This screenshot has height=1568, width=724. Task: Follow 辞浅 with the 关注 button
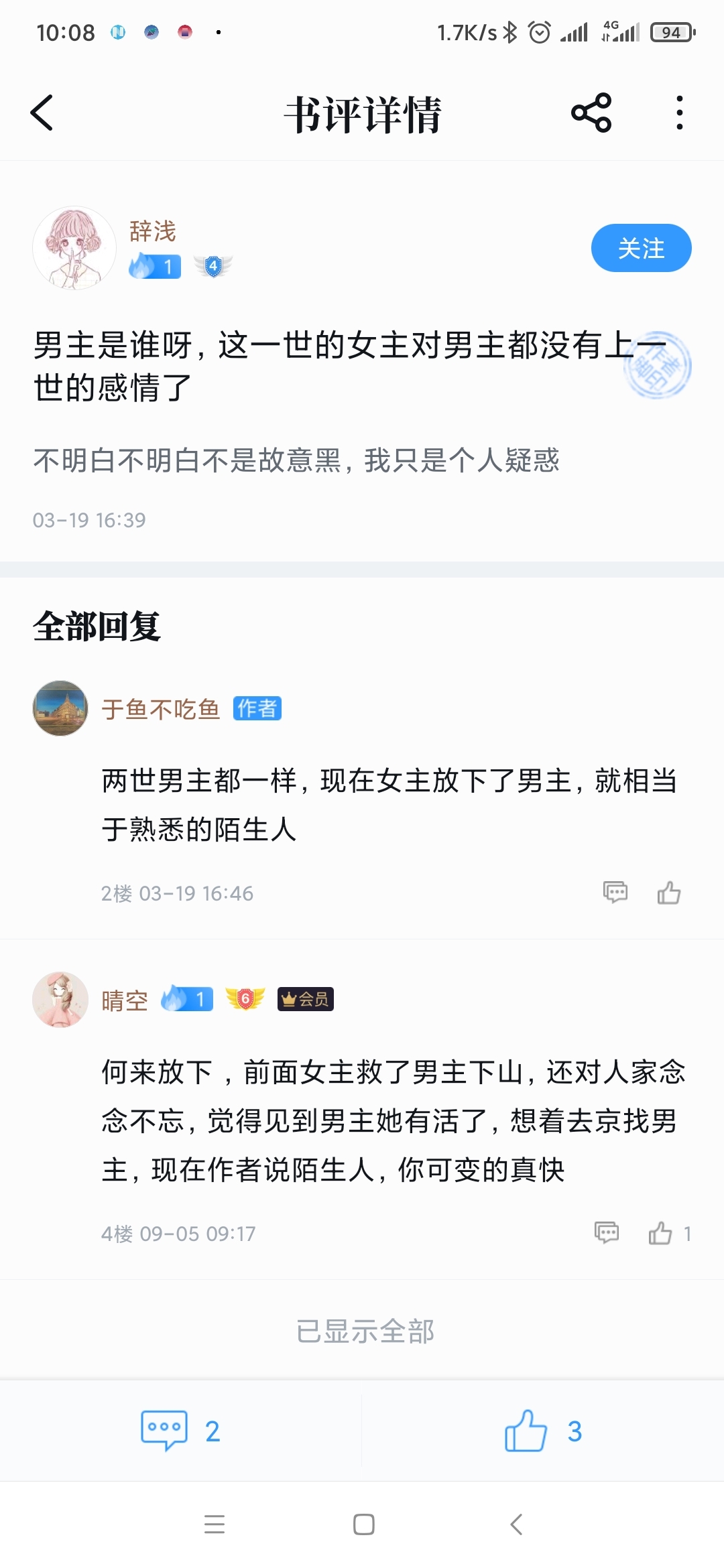click(641, 248)
